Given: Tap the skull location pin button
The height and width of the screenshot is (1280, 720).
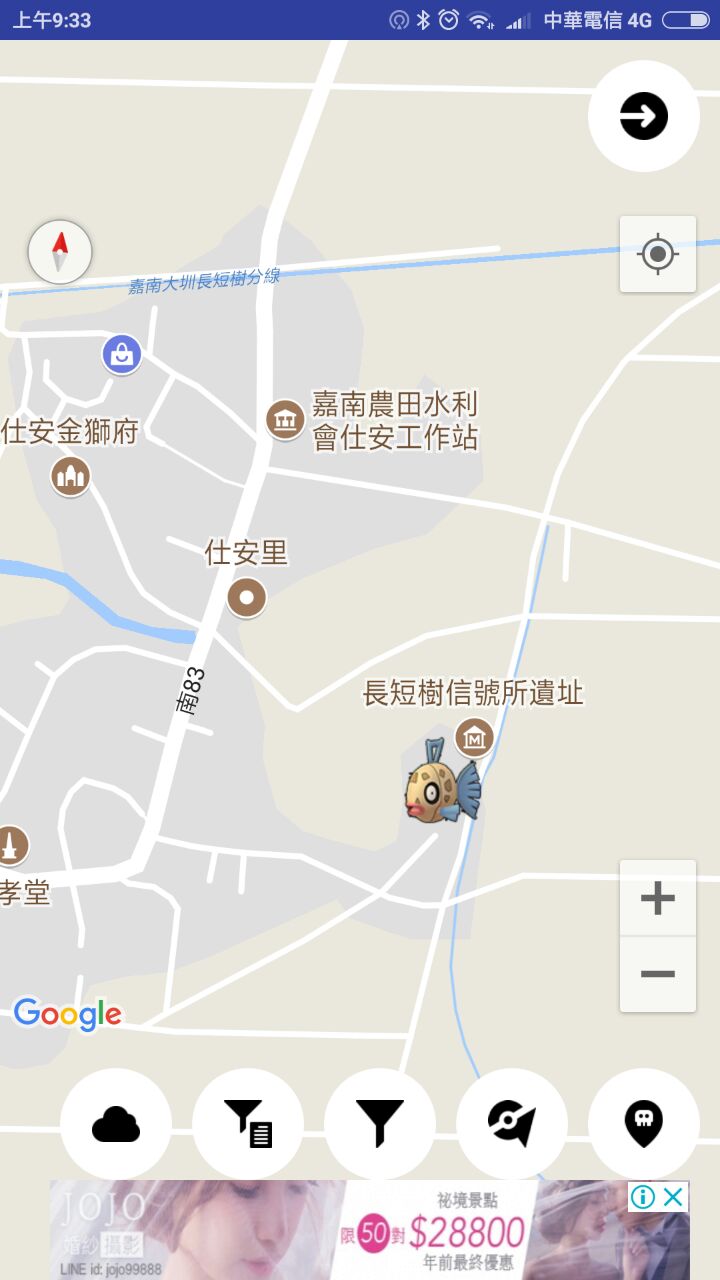Looking at the screenshot, I should (x=644, y=1124).
